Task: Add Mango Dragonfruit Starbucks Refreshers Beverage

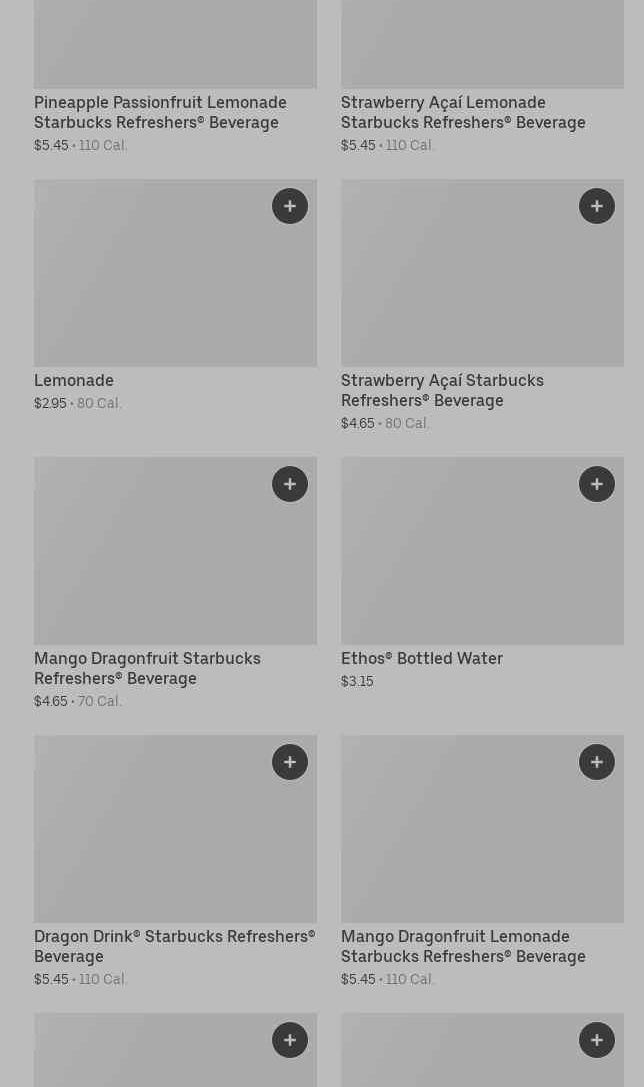Action: [290, 484]
